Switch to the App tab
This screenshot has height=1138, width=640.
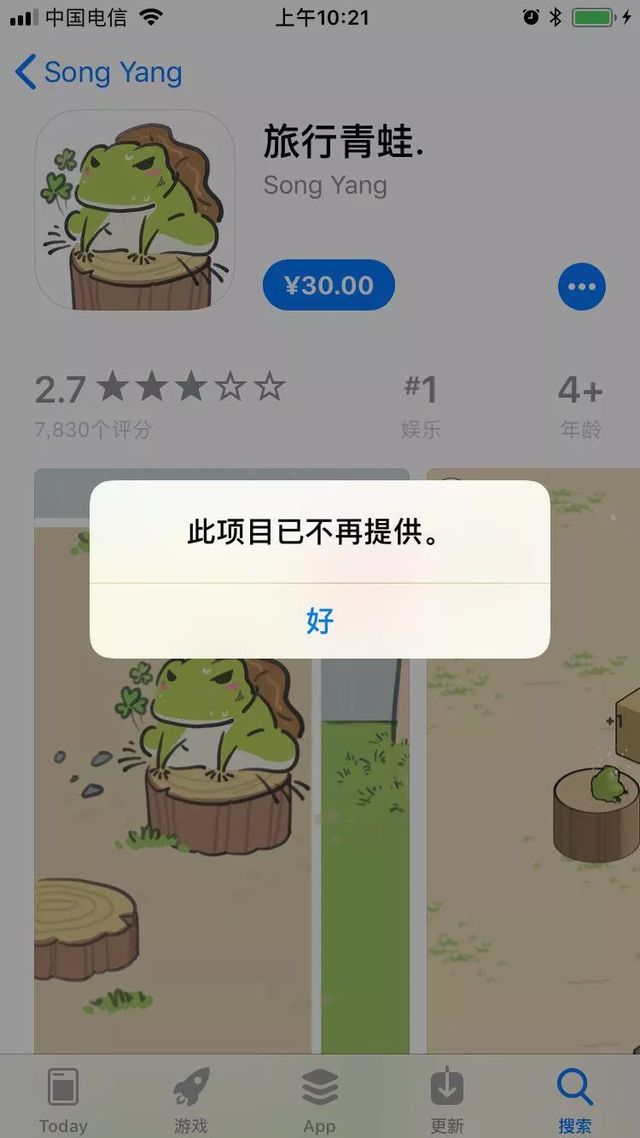click(319, 1099)
